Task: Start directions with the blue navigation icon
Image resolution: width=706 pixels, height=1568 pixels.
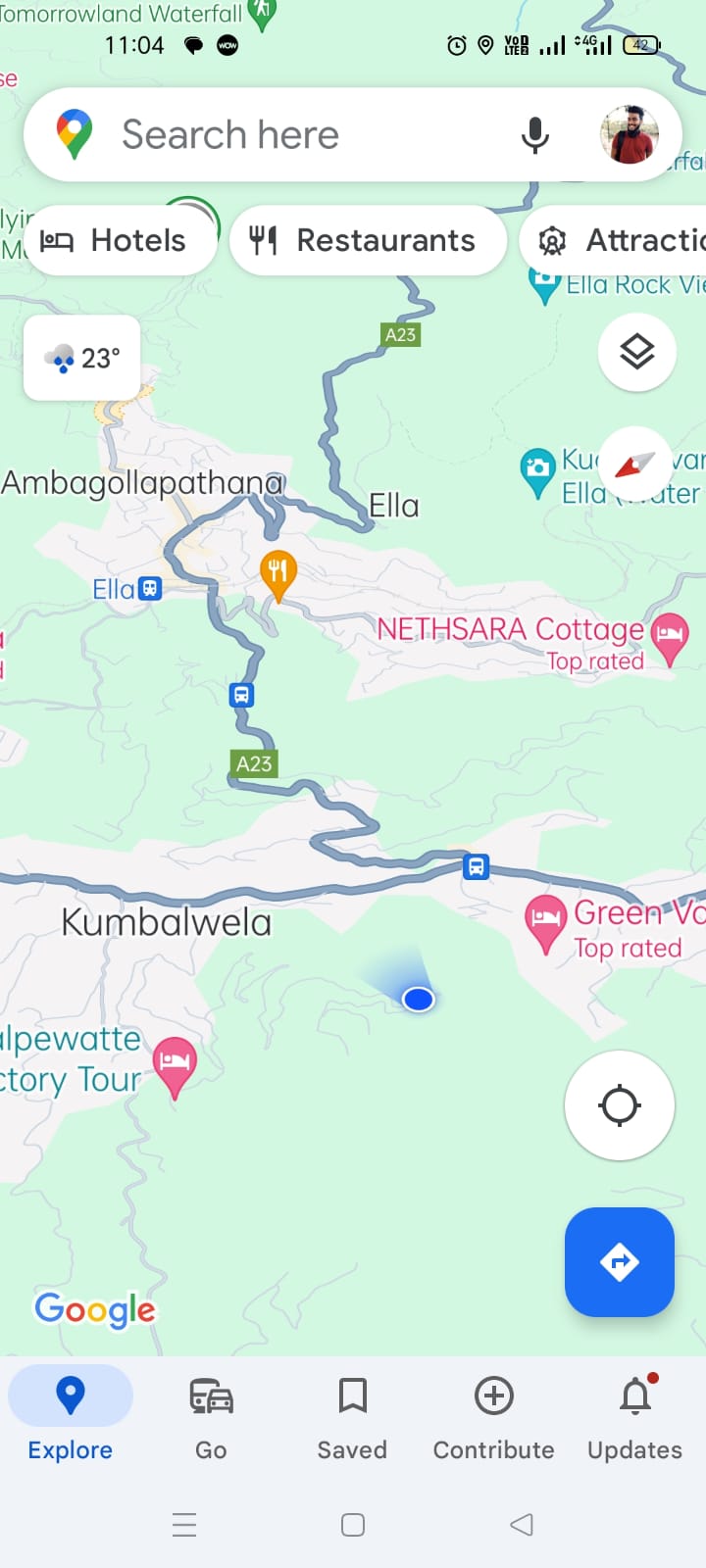Action: pos(619,1261)
